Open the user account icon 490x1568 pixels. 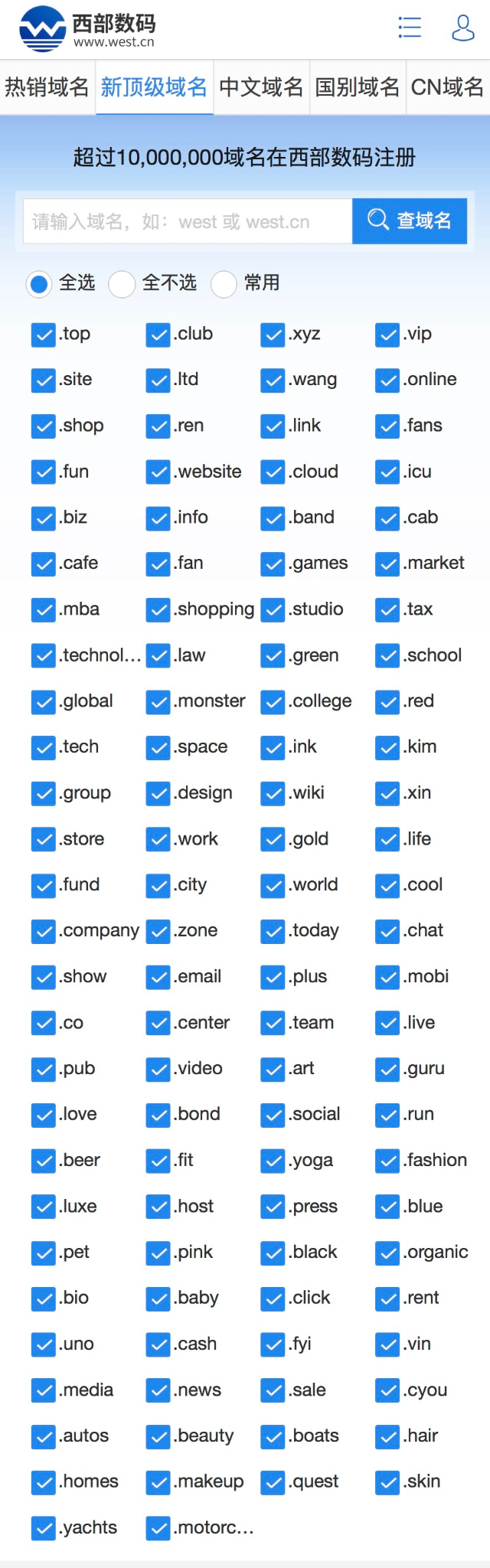coord(462,28)
